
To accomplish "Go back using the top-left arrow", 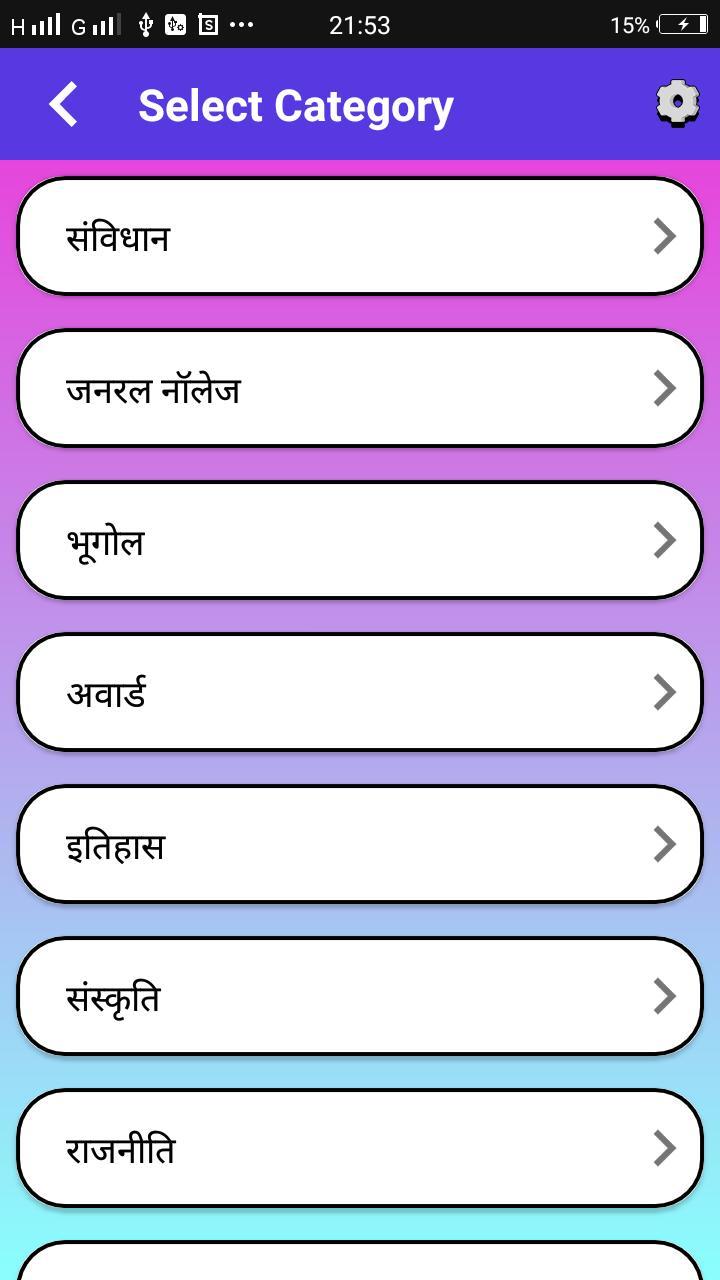I will [63, 105].
